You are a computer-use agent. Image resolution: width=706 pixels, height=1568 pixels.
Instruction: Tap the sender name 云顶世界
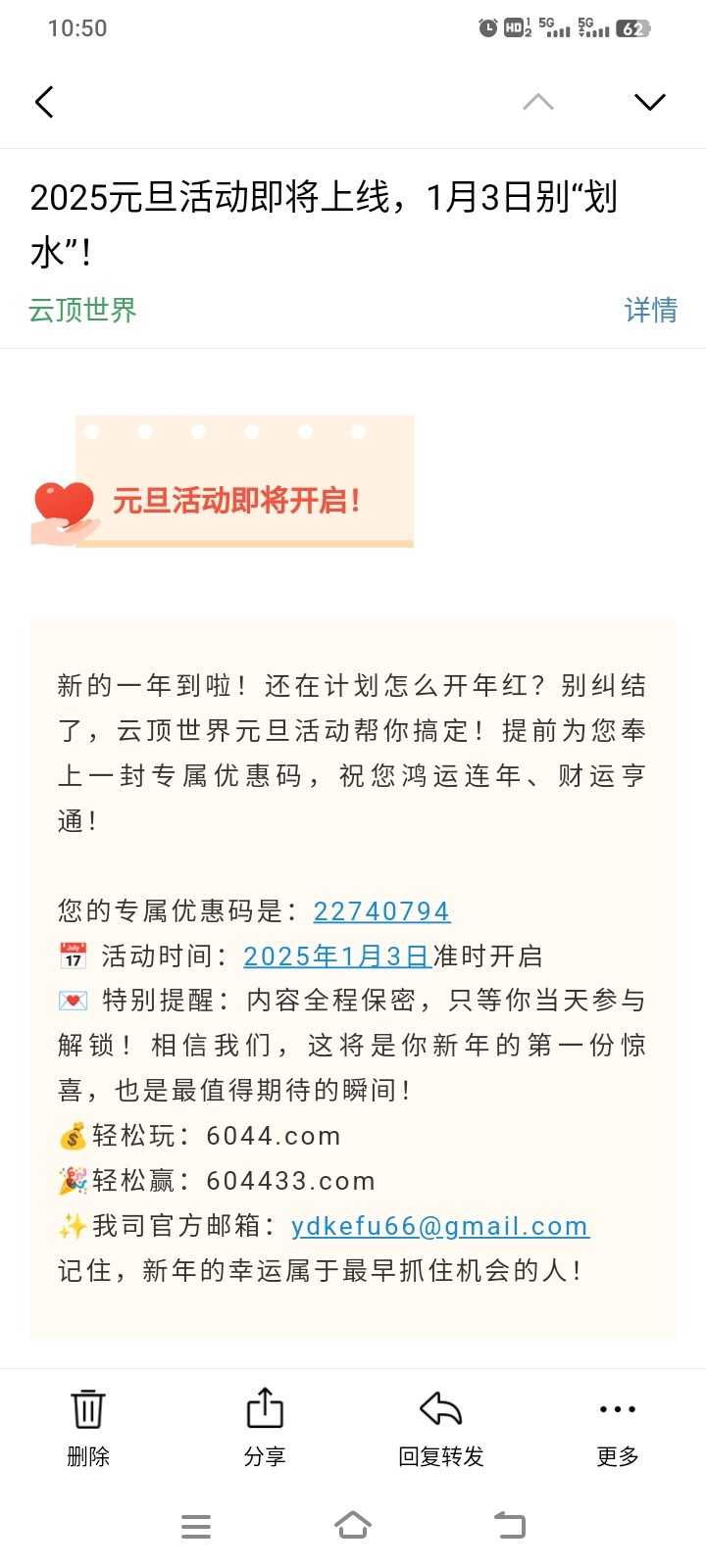point(82,310)
